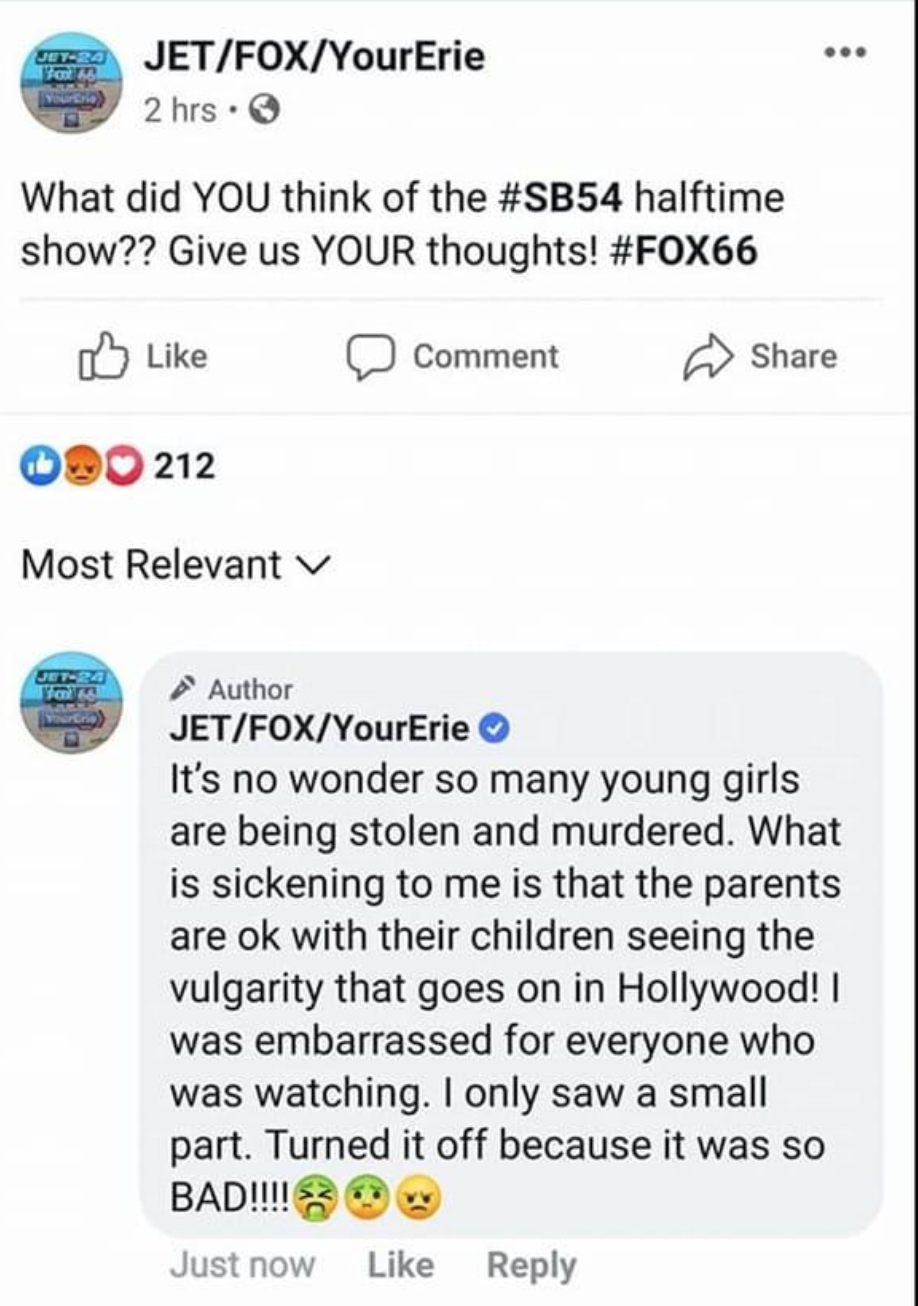This screenshot has height=1306, width=918.
Task: Expand the Most Relevant comment sorting
Action: [x=176, y=565]
